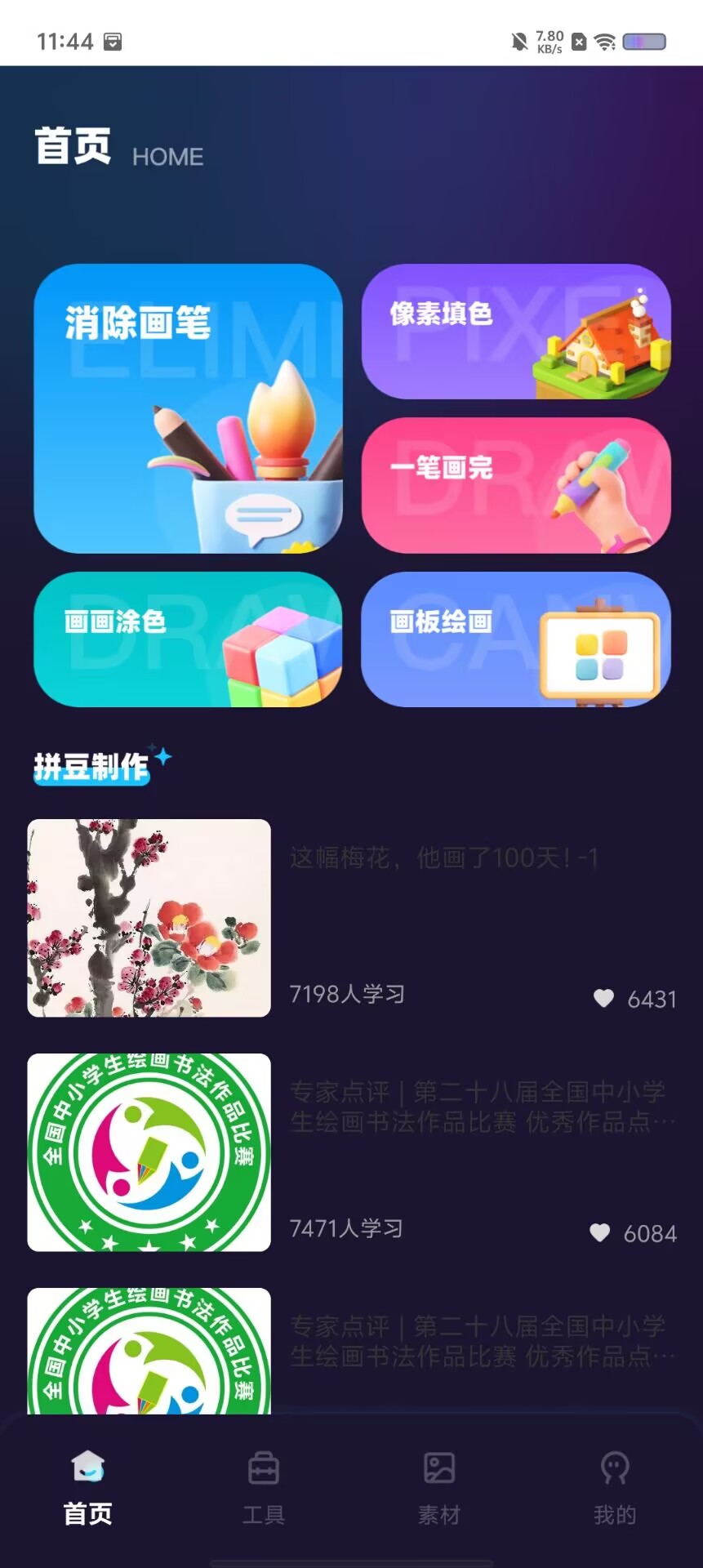Open the 像素填色 card
703x1568 pixels.
pyautogui.click(x=516, y=332)
